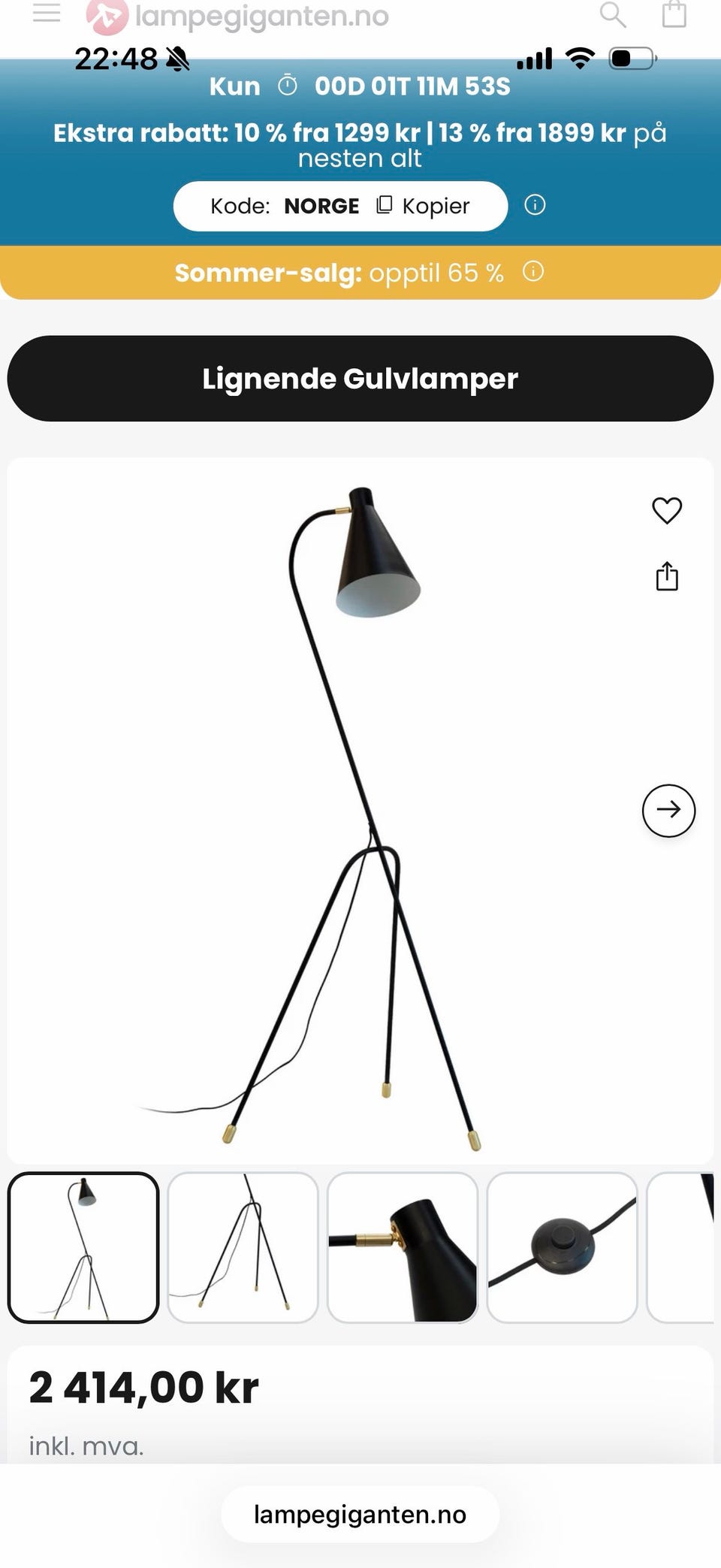Viewport: 721px width, 1568px height.
Task: Show info about Sommer-salg
Action: pos(533,271)
